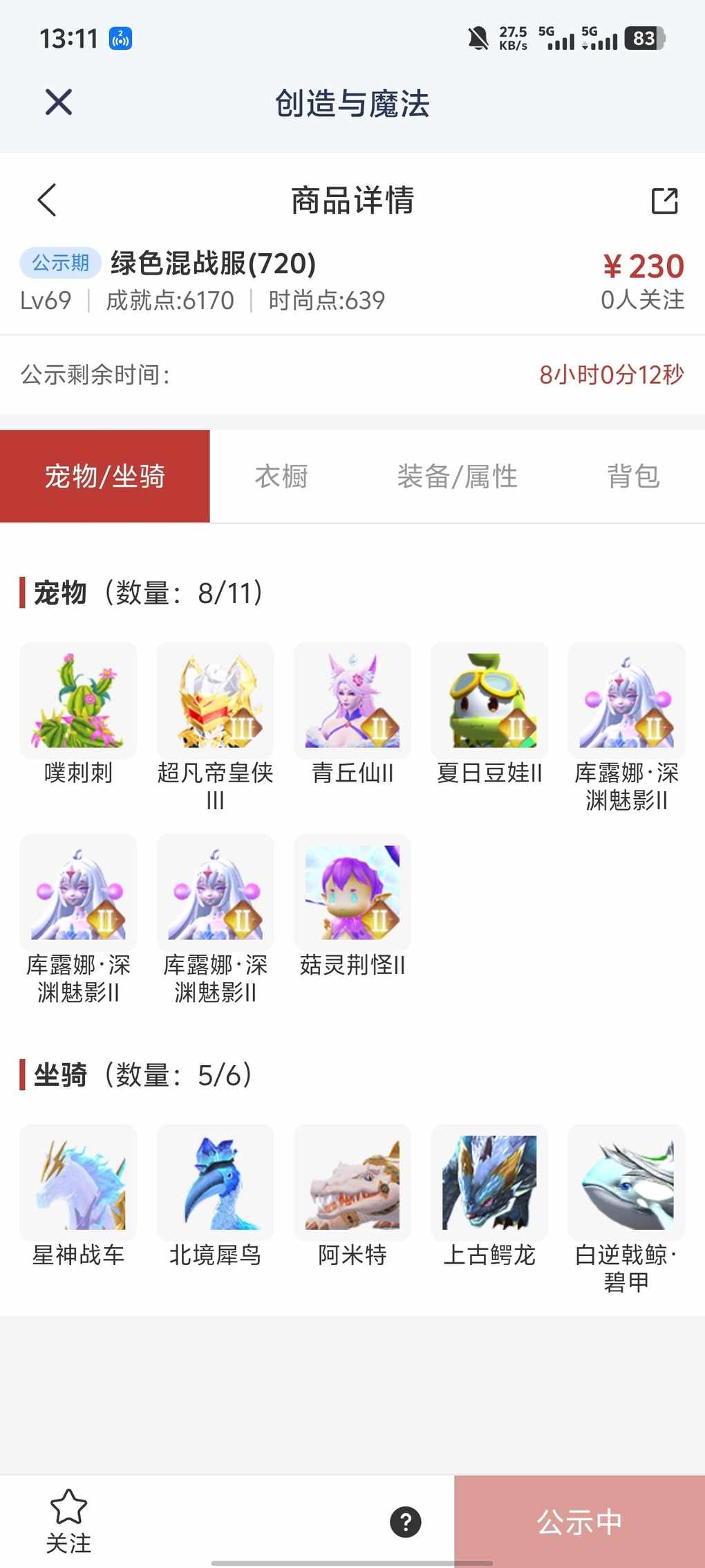Image resolution: width=705 pixels, height=1568 pixels.
Task: Select the 背包 tab
Action: (633, 477)
